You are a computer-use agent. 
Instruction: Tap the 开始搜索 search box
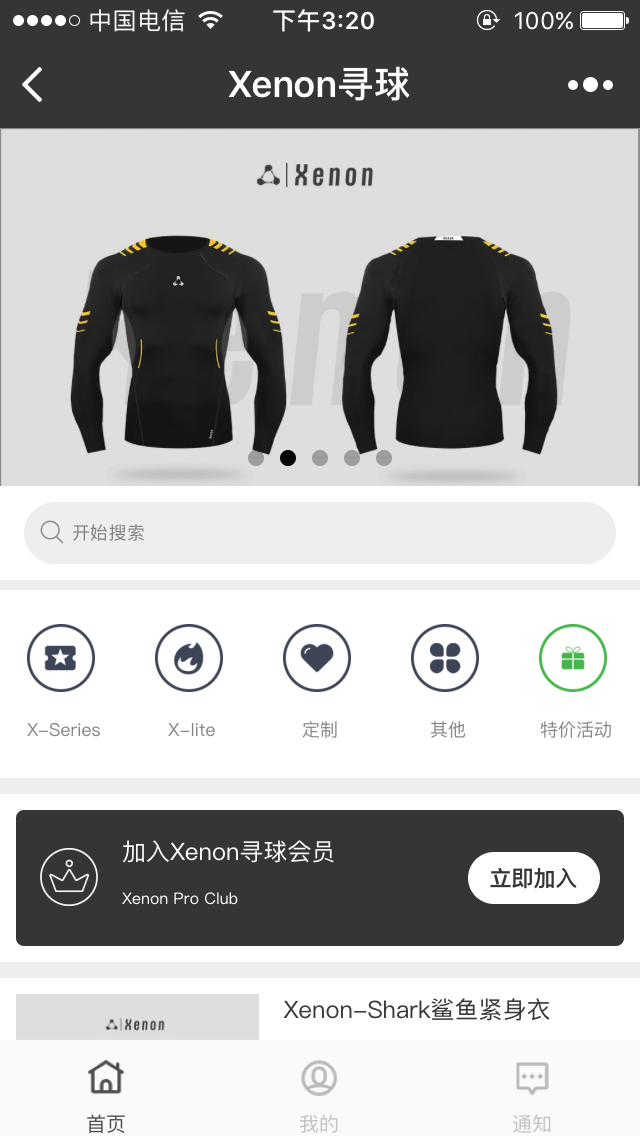[x=320, y=533]
